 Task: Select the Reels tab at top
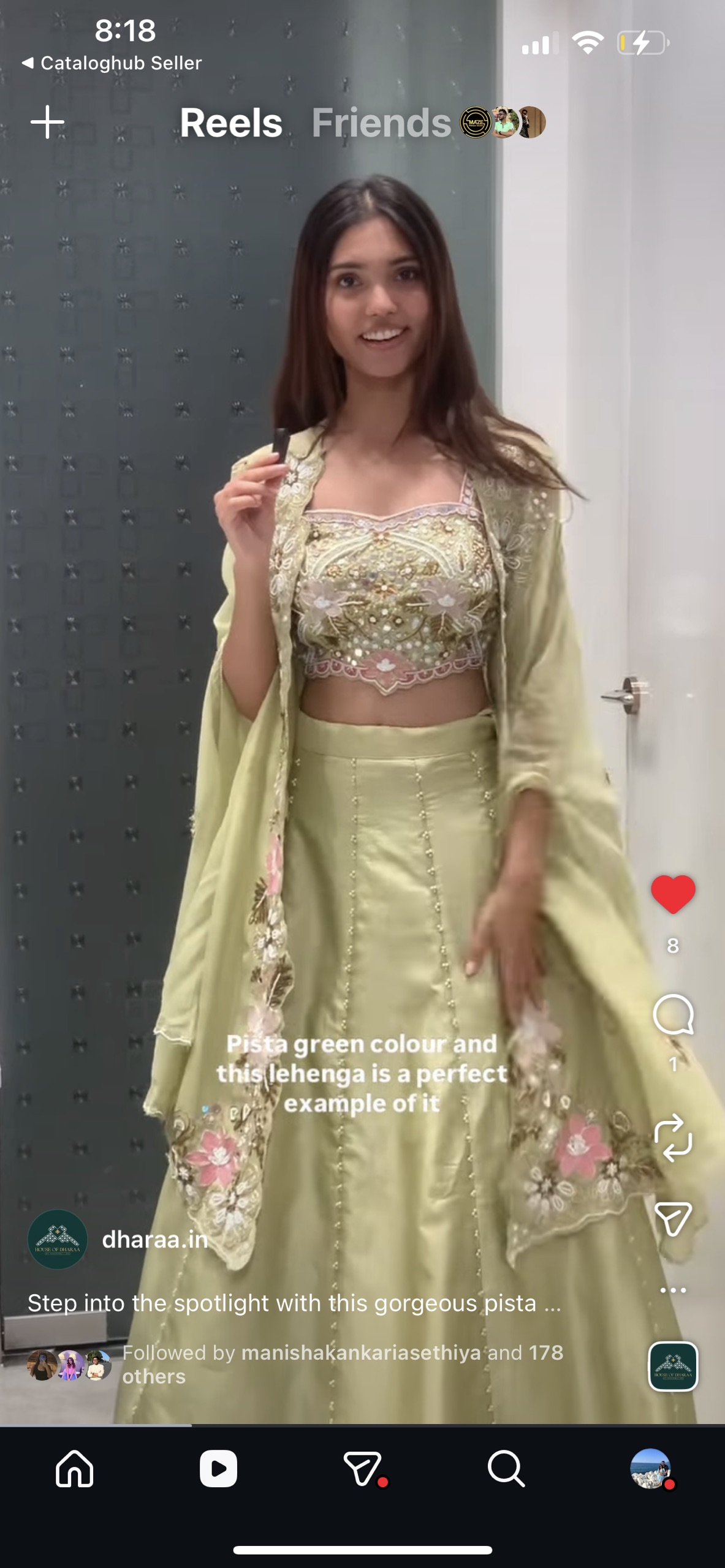point(231,123)
